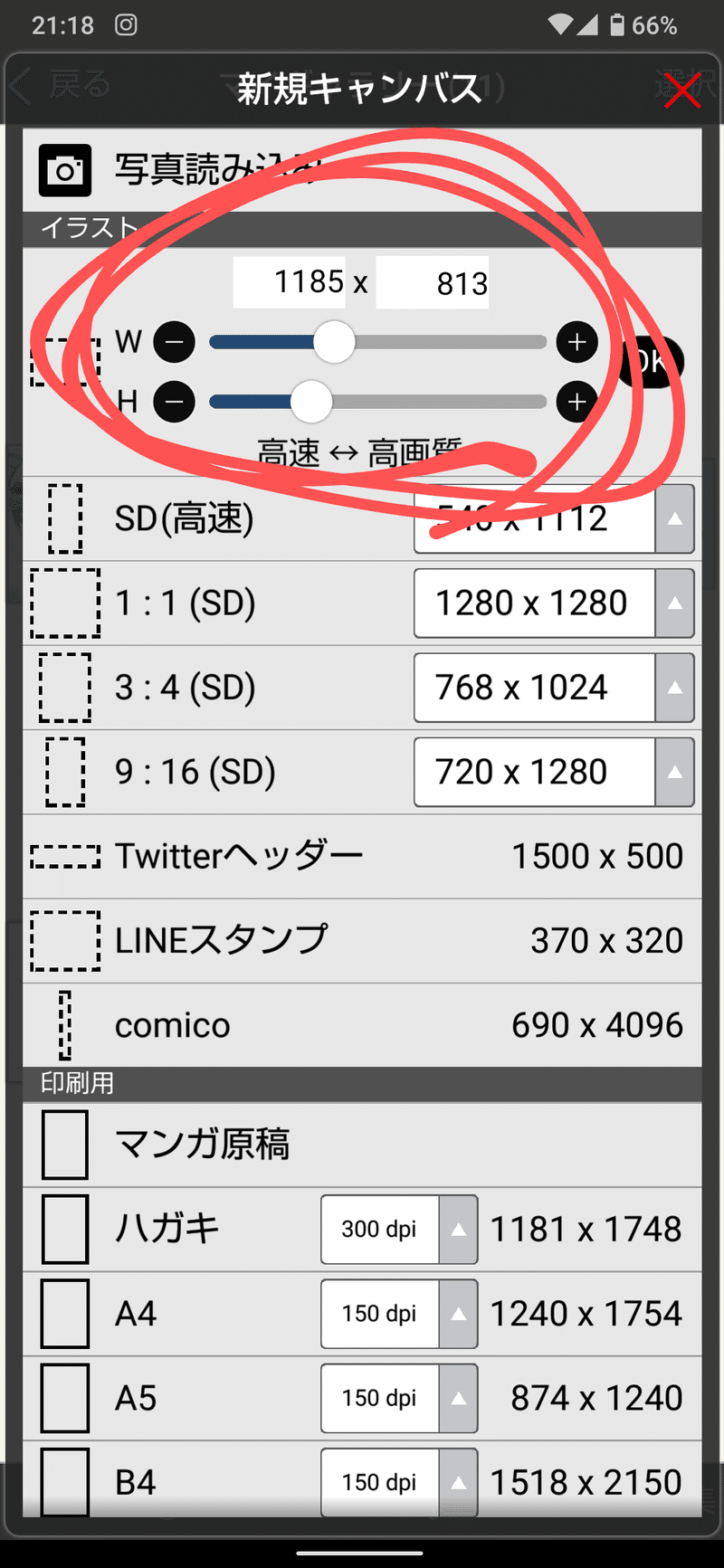
Task: Open 写真読み込み photo import
Action: [362, 170]
